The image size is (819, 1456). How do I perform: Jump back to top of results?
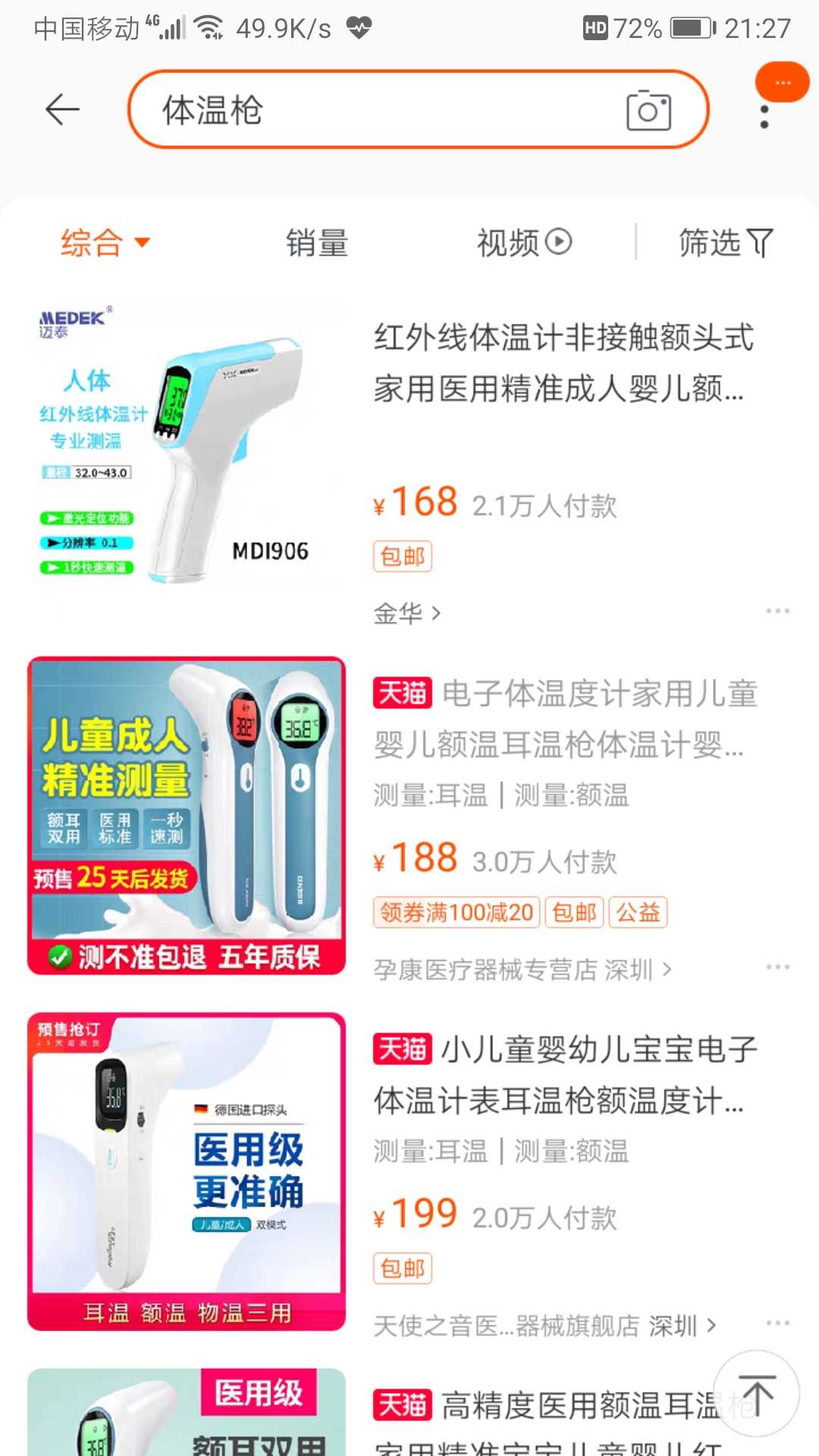[756, 1394]
